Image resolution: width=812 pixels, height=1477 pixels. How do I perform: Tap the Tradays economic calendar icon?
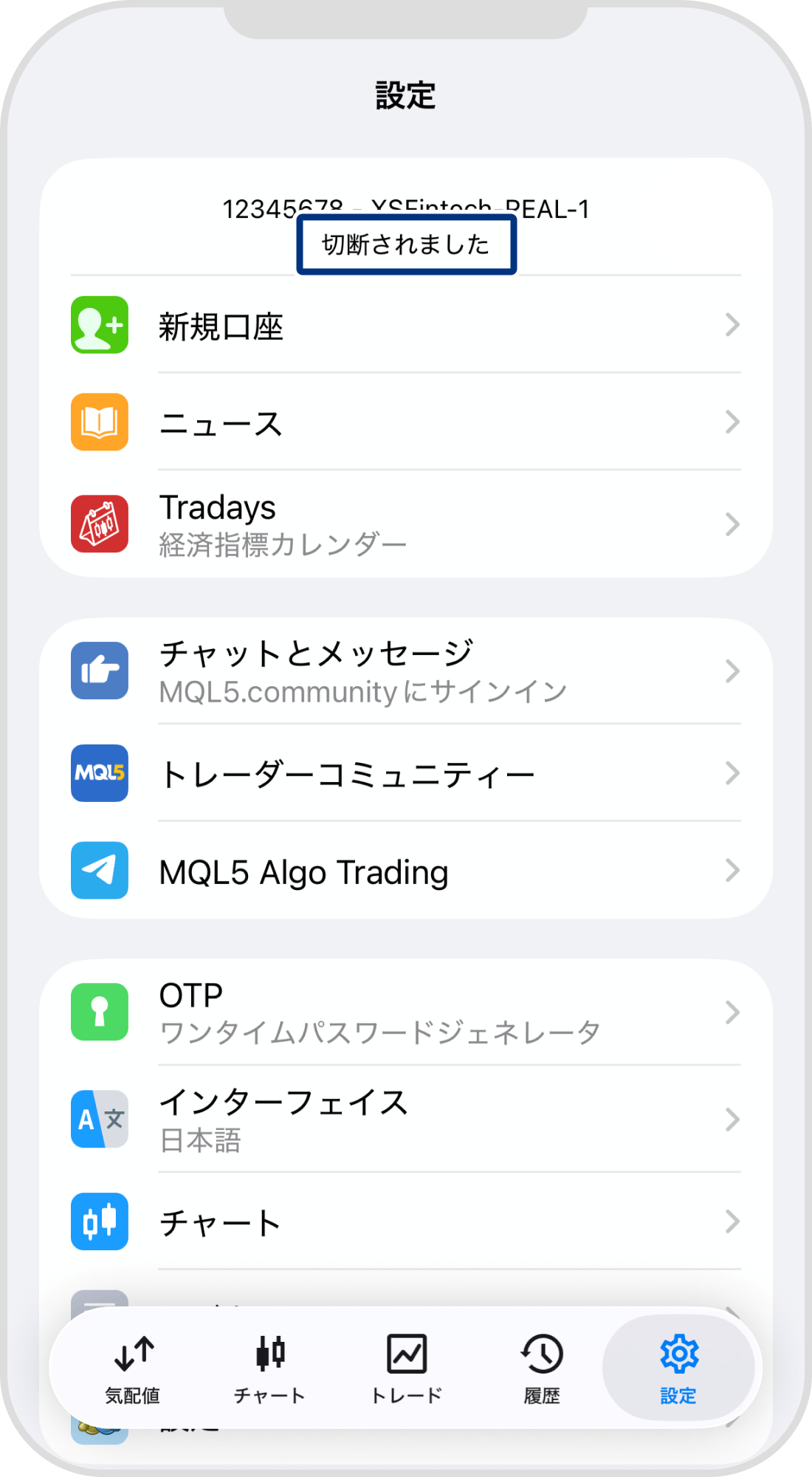tap(98, 524)
